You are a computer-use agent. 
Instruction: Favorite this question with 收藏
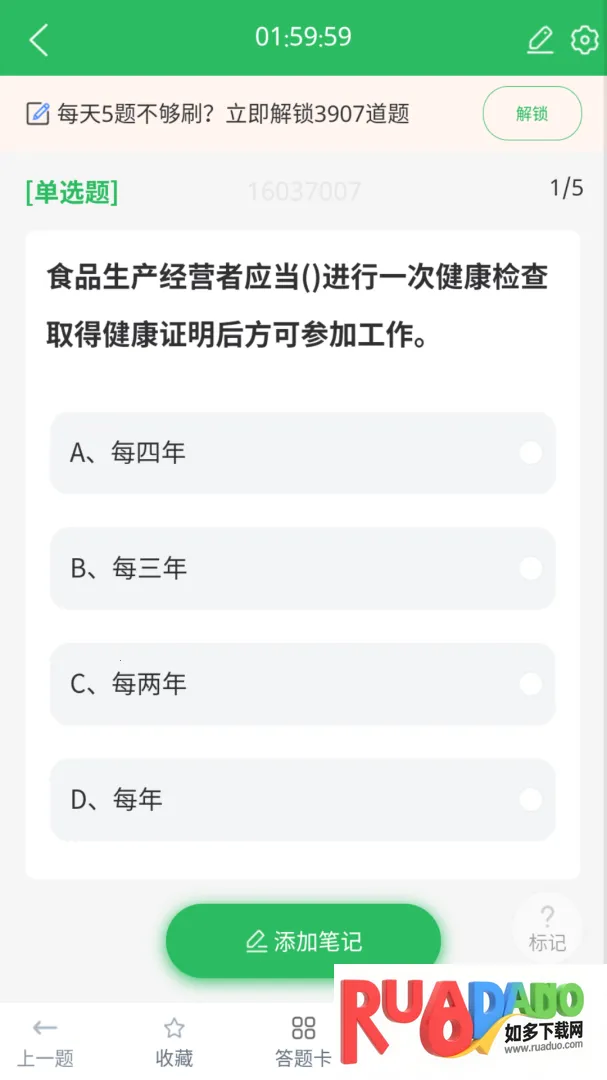[x=174, y=1041]
